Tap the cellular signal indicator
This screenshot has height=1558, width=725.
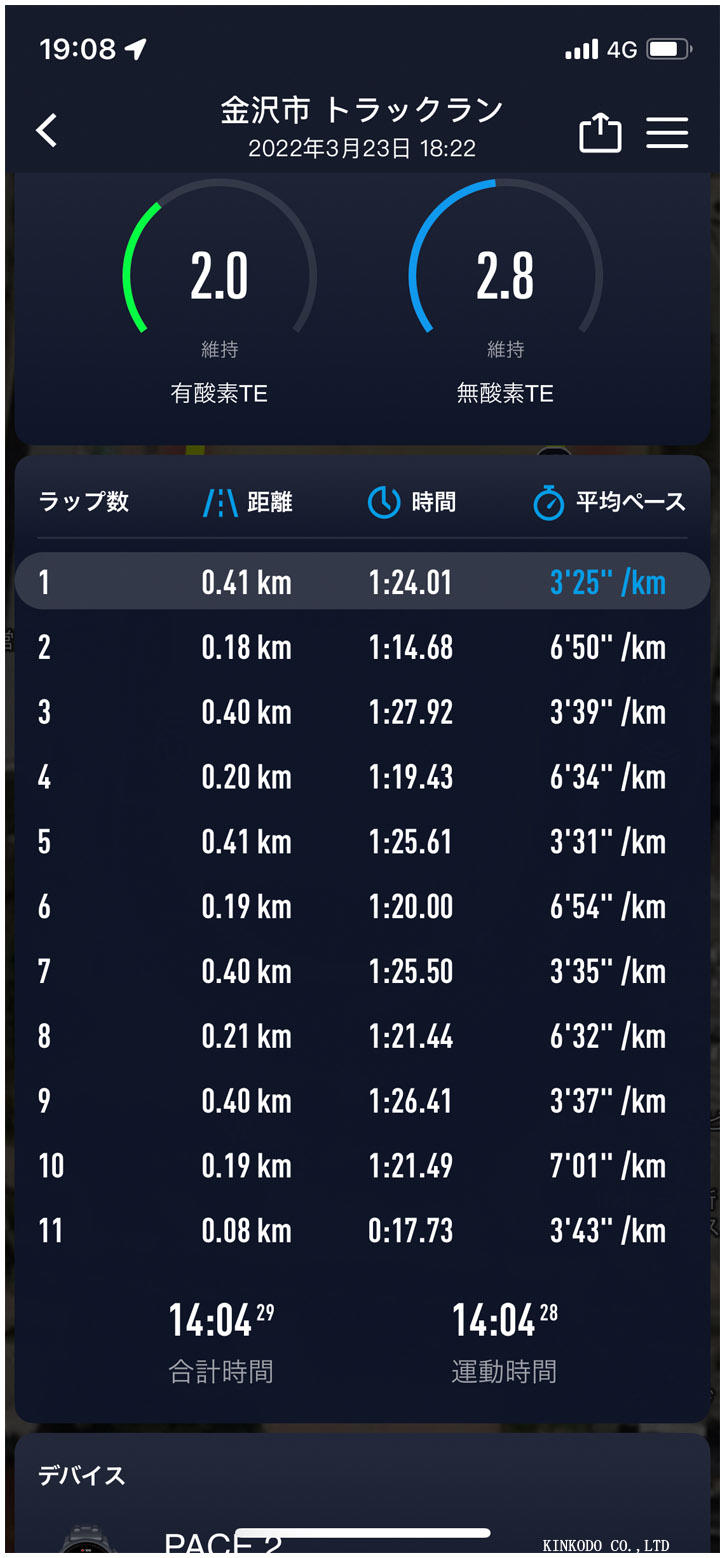point(582,47)
